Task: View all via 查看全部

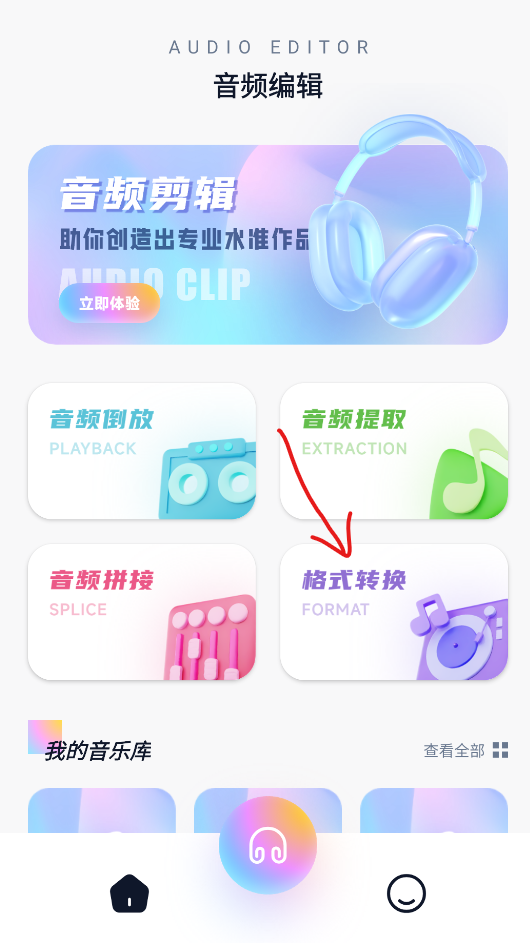Action: (x=466, y=750)
